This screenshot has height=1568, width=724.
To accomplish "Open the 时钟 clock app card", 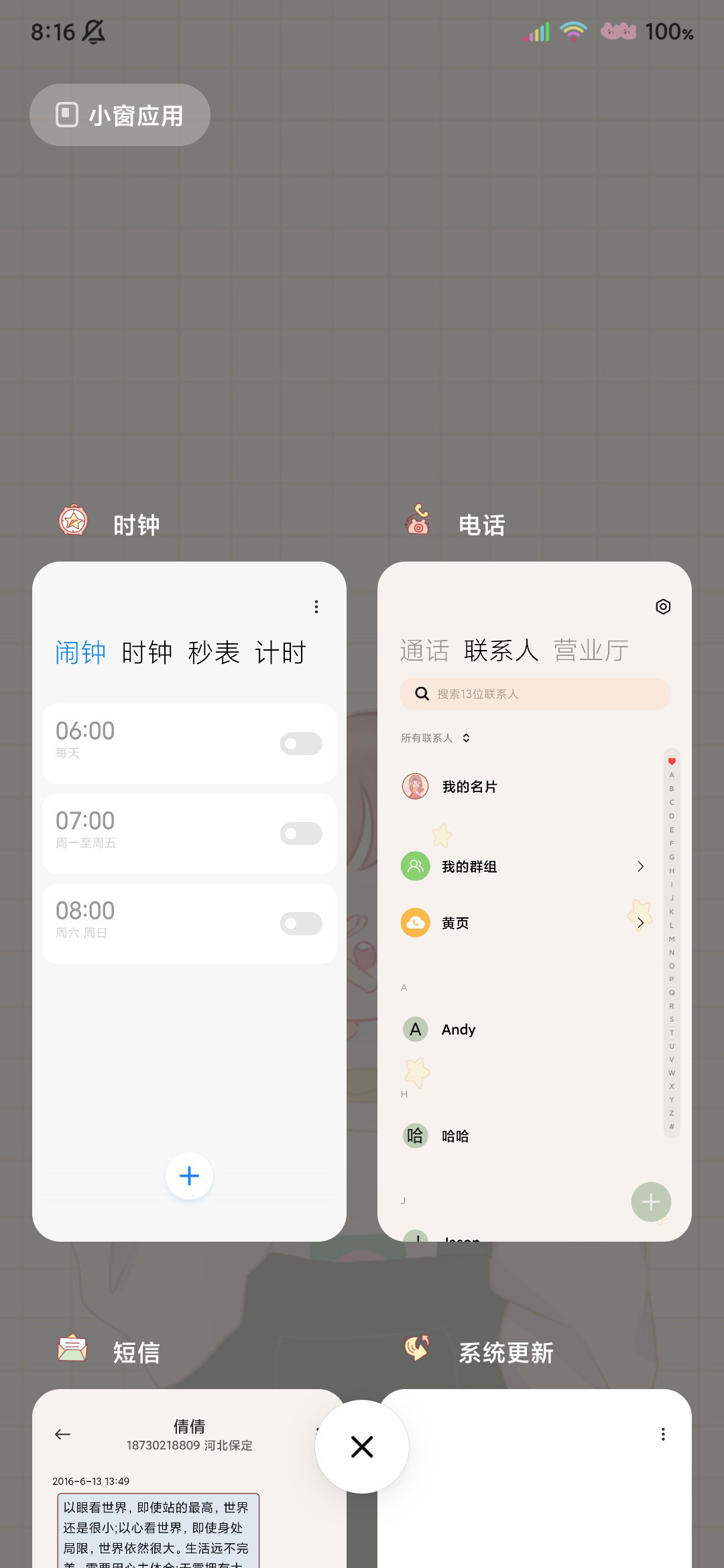I will [189, 901].
